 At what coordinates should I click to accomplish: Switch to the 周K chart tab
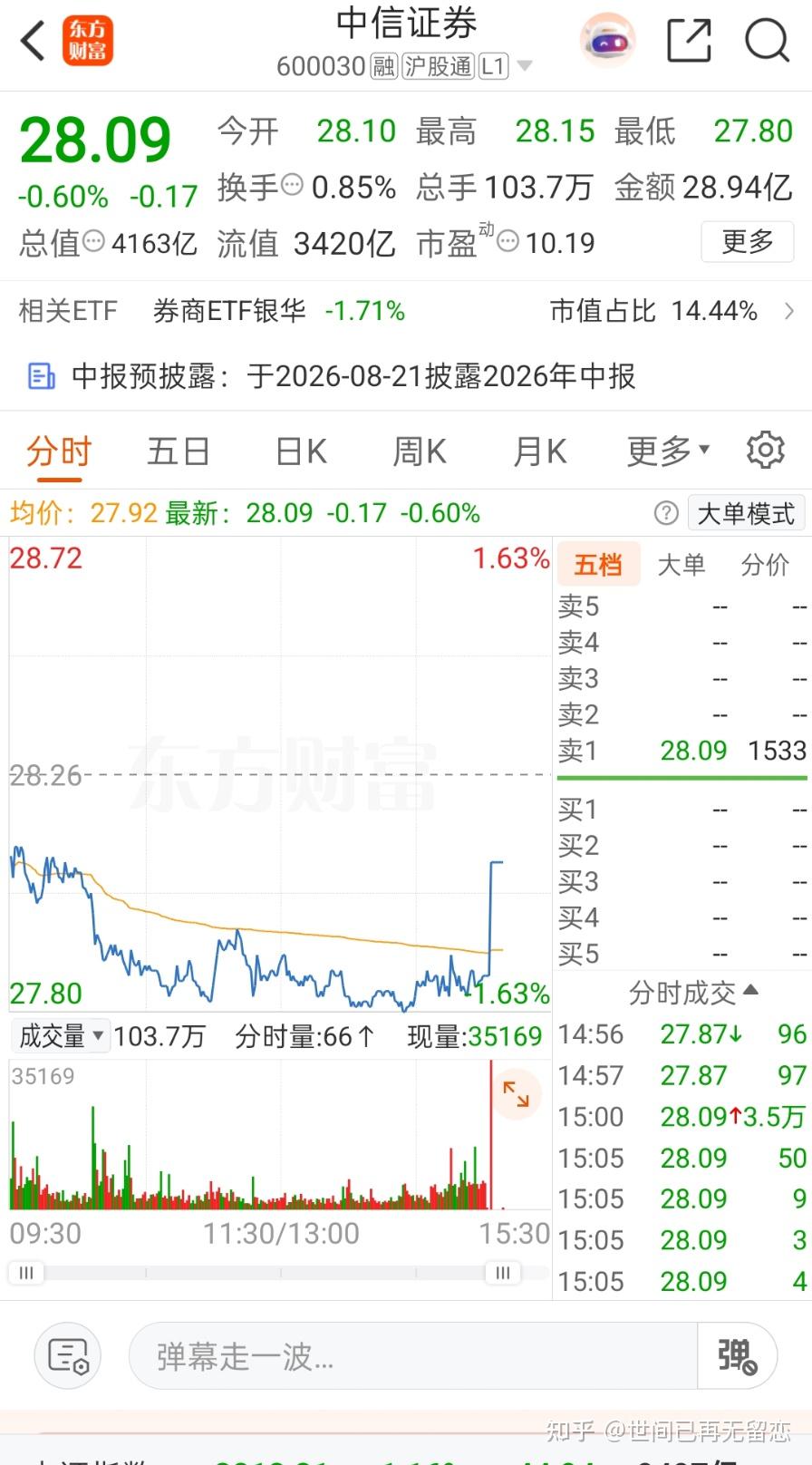[x=420, y=451]
